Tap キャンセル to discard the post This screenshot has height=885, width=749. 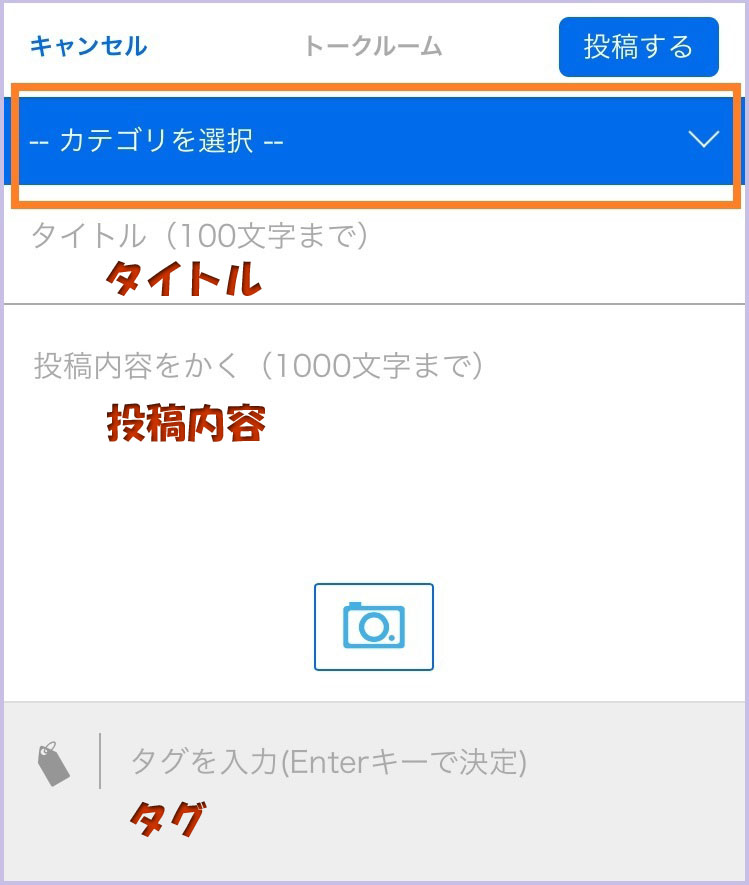(x=88, y=46)
